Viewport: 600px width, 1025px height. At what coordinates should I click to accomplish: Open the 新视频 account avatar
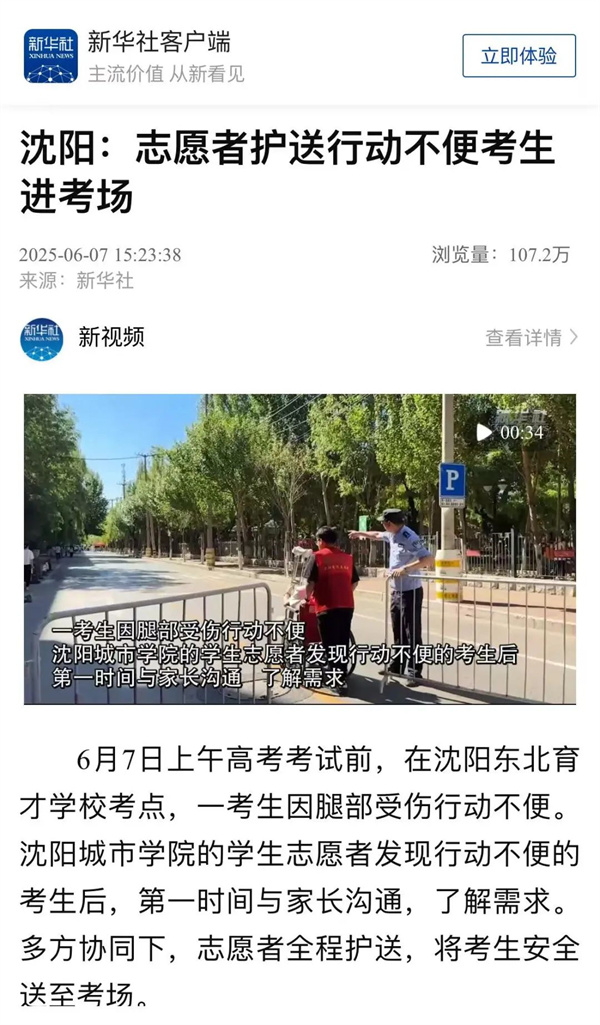coord(43,338)
